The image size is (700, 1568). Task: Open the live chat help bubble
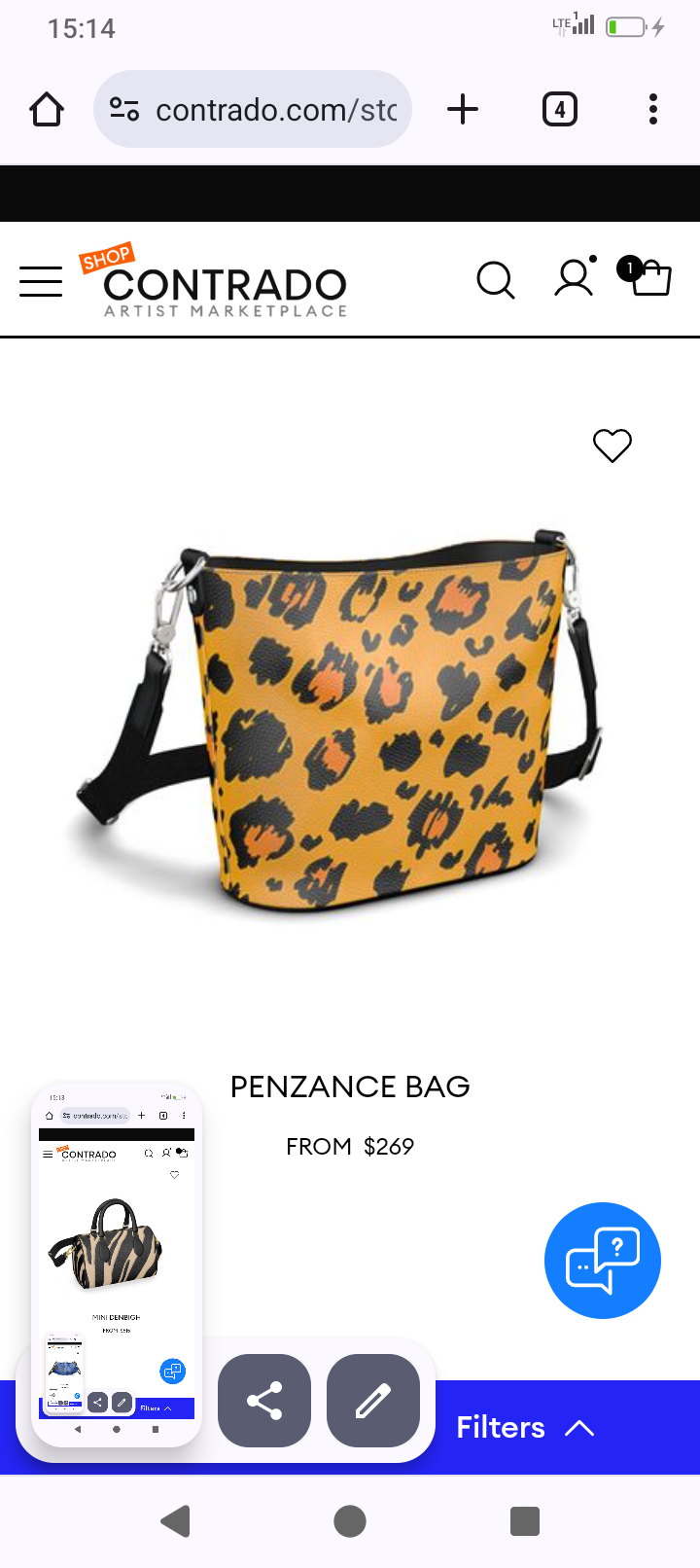pyautogui.click(x=603, y=1261)
